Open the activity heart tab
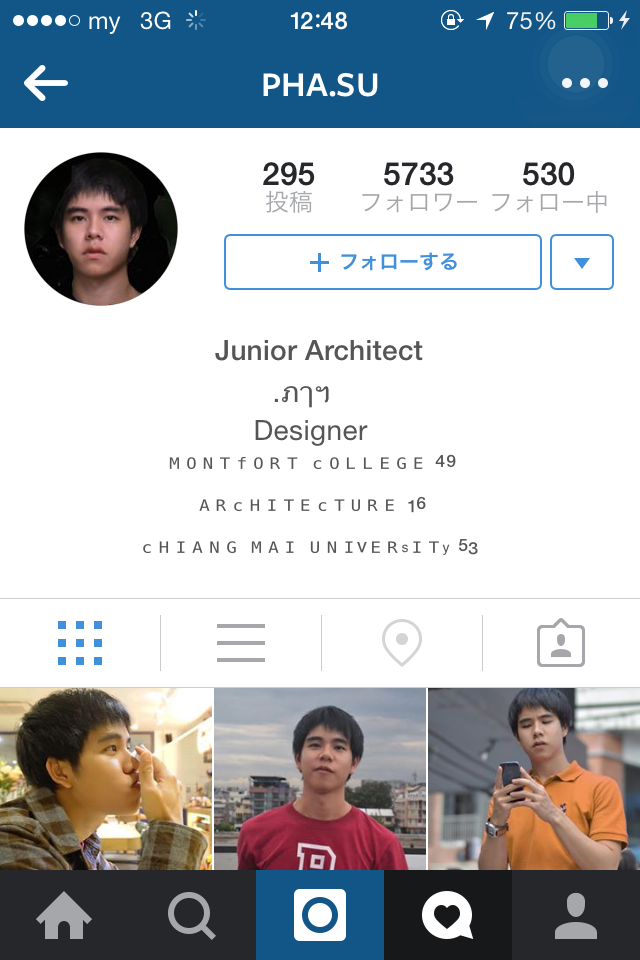Image resolution: width=640 pixels, height=960 pixels. pos(448,915)
